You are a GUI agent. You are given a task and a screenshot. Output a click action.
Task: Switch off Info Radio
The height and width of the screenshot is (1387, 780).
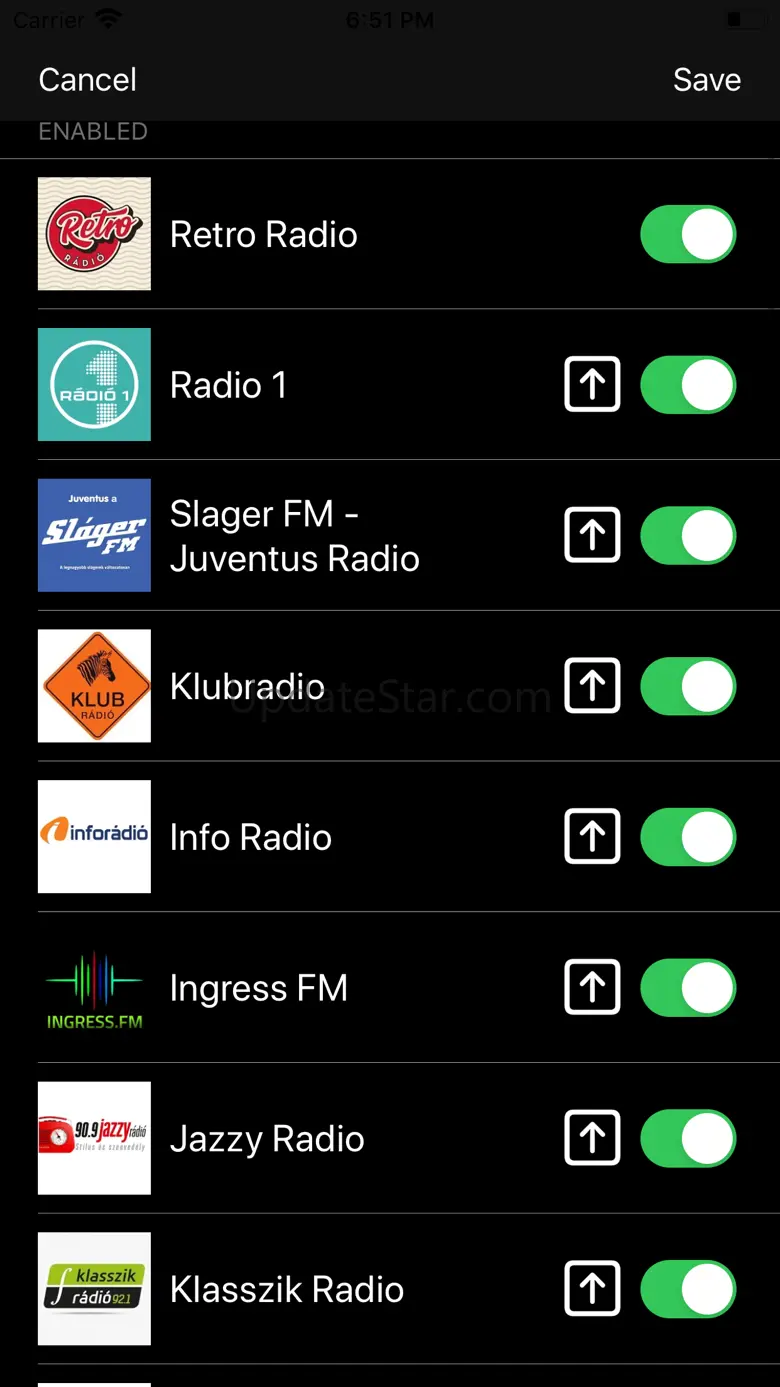pyautogui.click(x=688, y=837)
